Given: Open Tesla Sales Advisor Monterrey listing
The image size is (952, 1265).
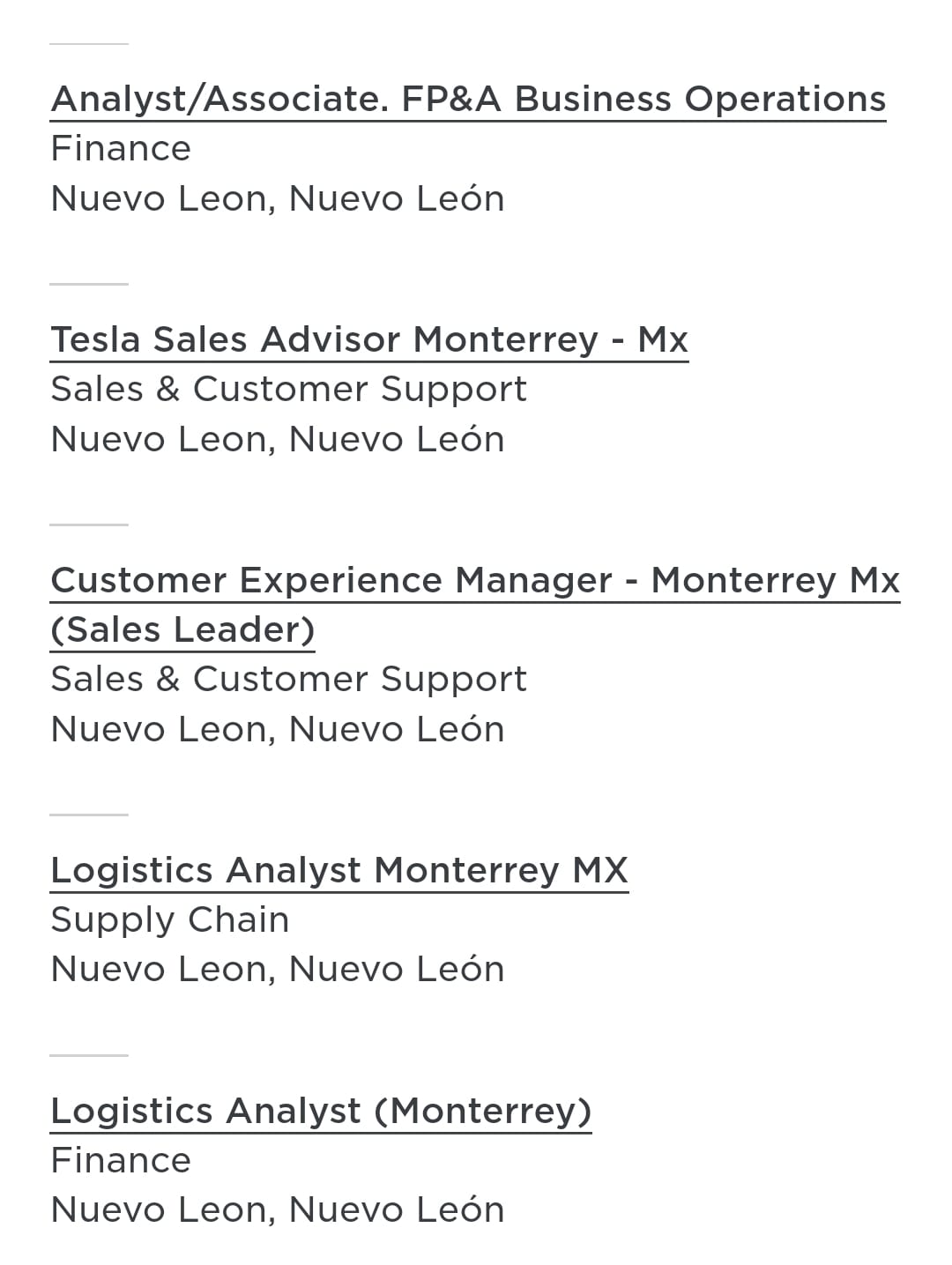Looking at the screenshot, I should 369,339.
